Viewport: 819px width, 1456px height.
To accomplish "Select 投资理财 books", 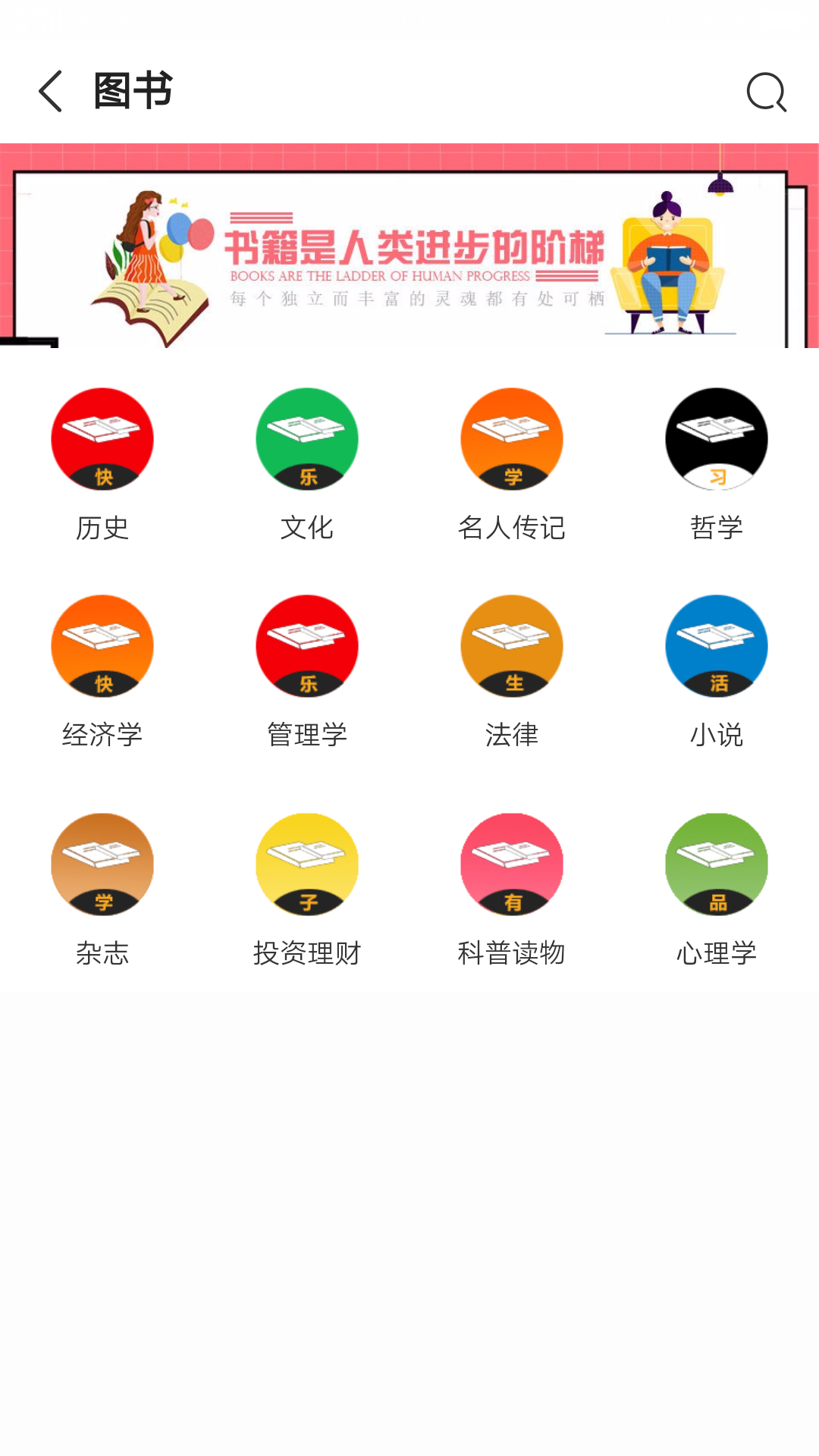I will pos(307,888).
